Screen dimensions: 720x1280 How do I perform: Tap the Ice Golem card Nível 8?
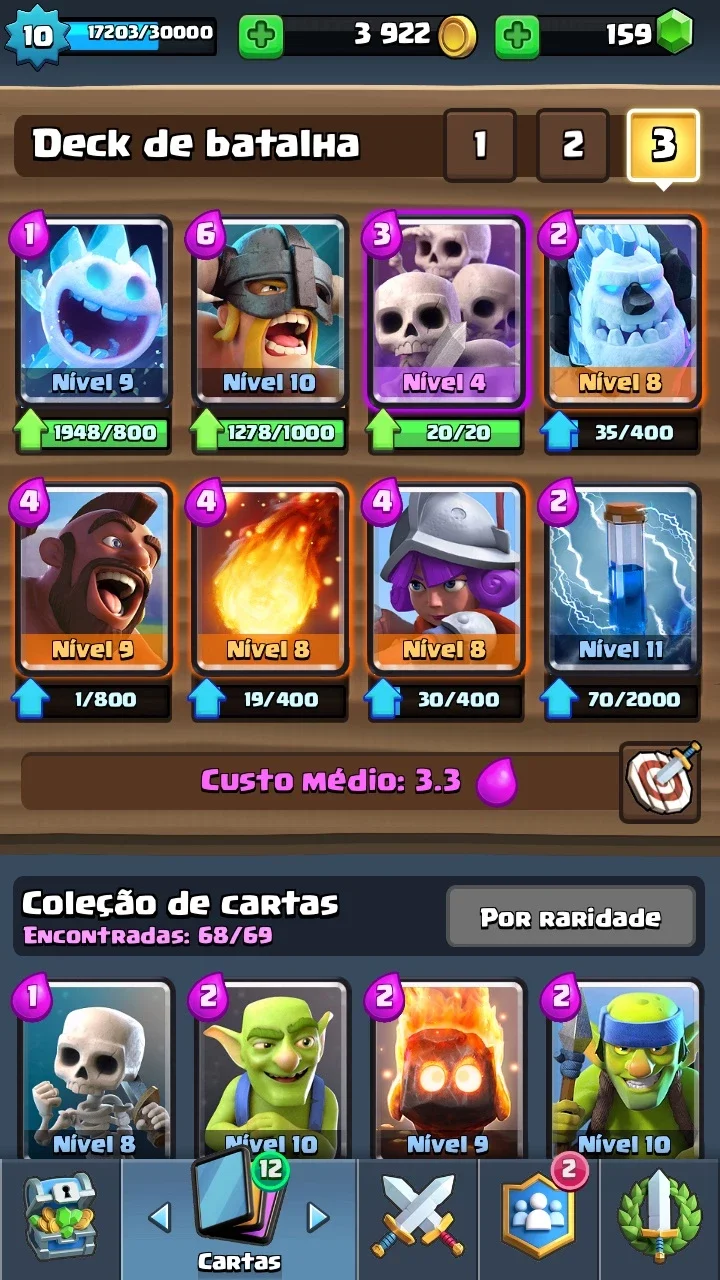click(623, 311)
